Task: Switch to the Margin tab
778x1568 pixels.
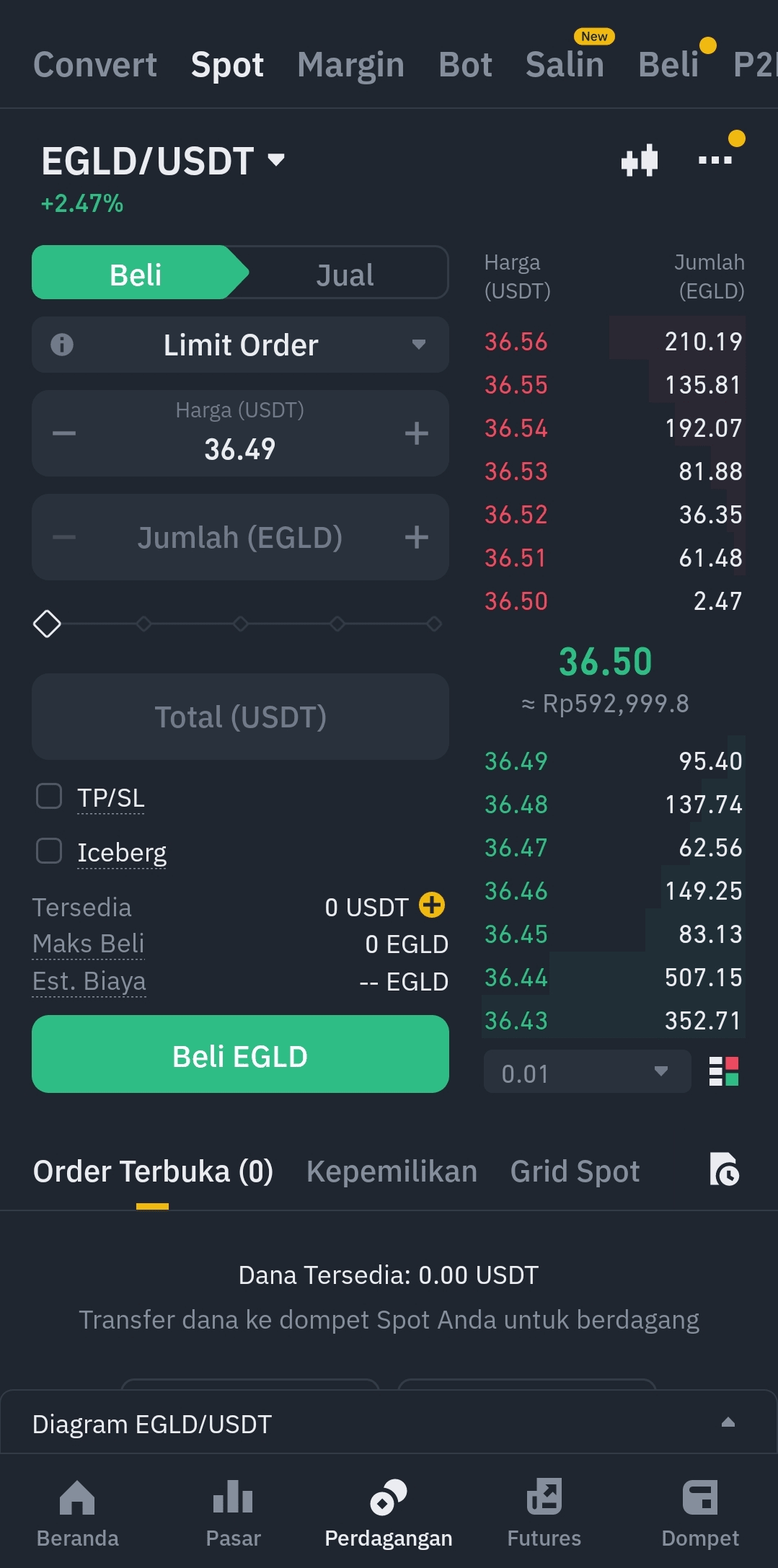Action: point(350,65)
